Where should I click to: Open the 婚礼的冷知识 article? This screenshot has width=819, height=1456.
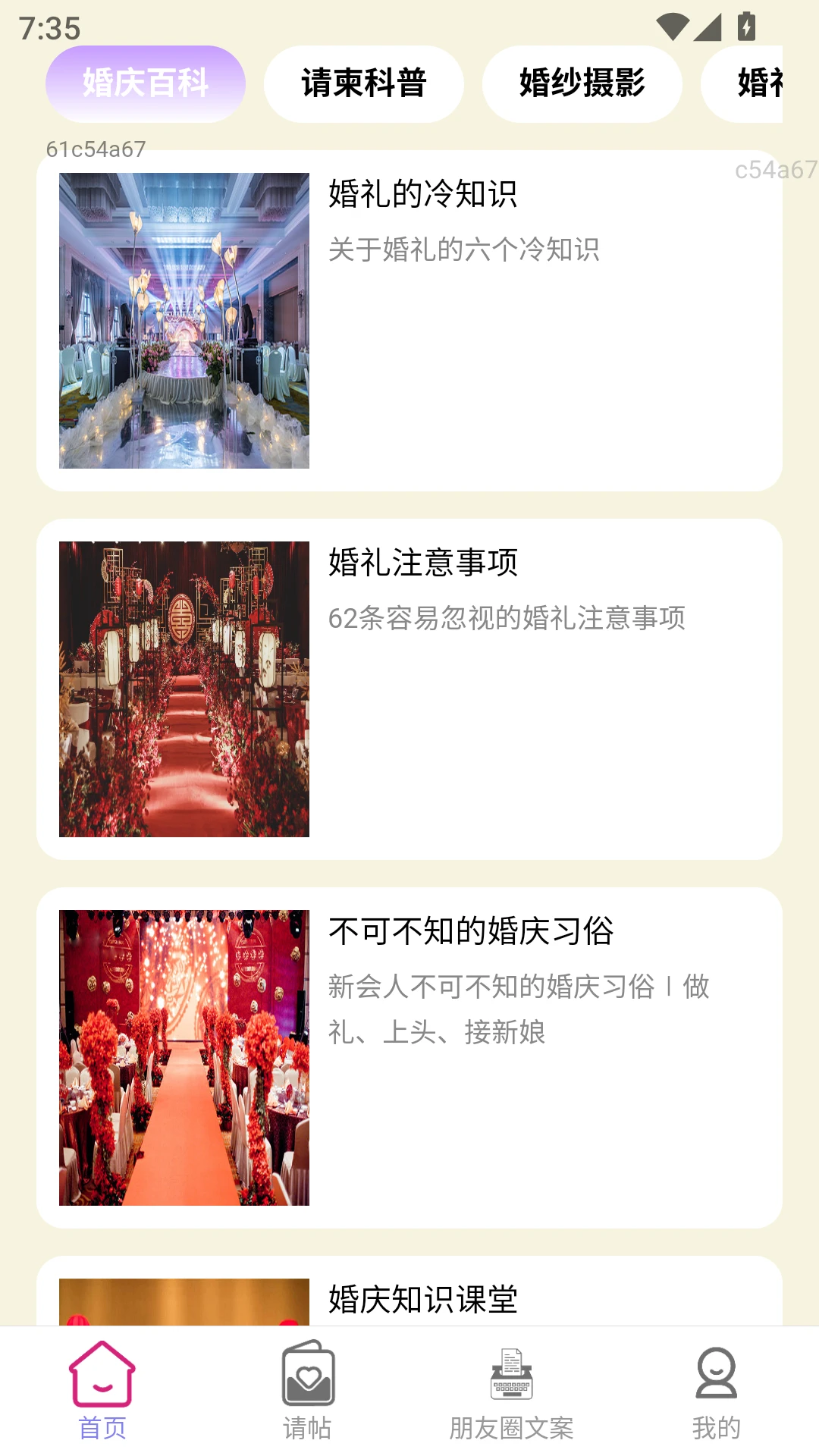[x=423, y=193]
